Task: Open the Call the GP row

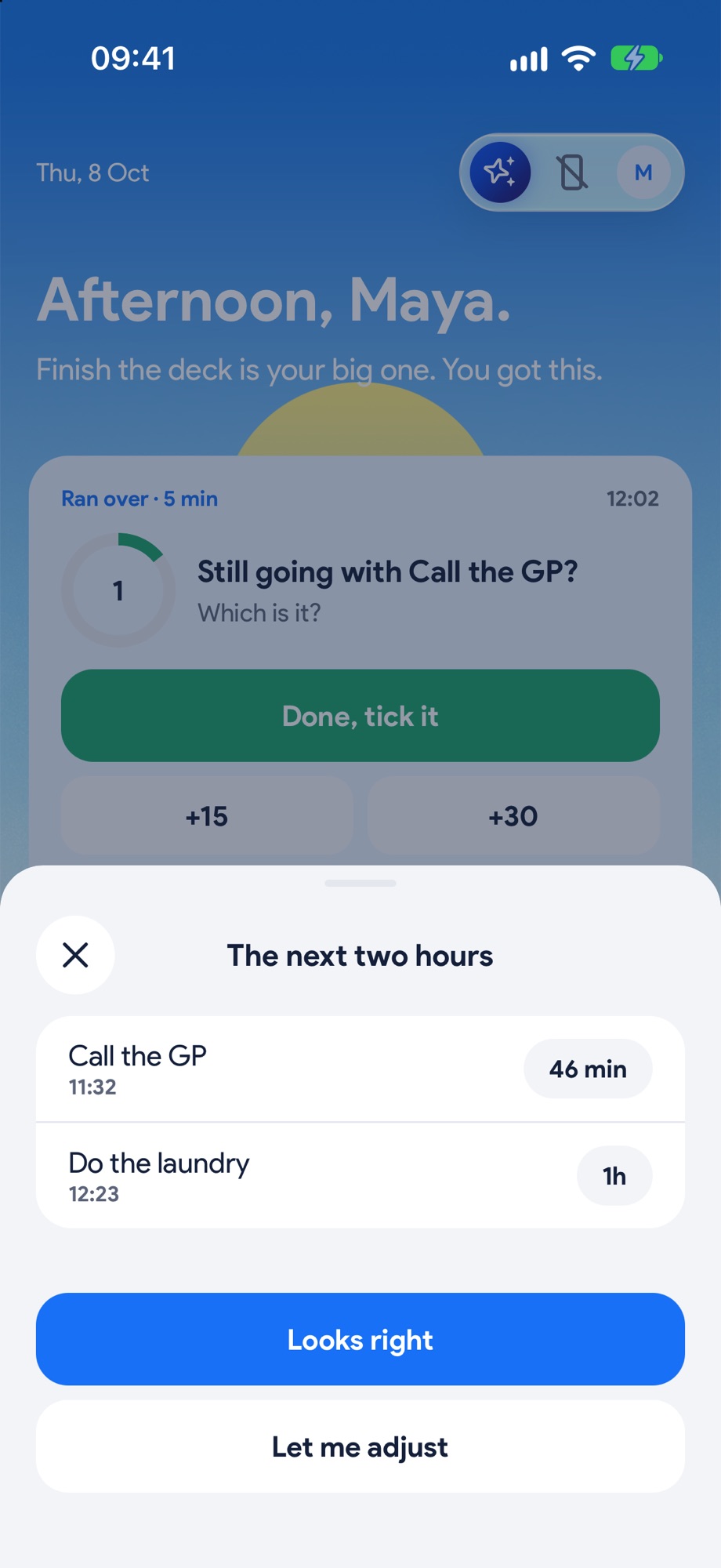Action: [360, 1069]
